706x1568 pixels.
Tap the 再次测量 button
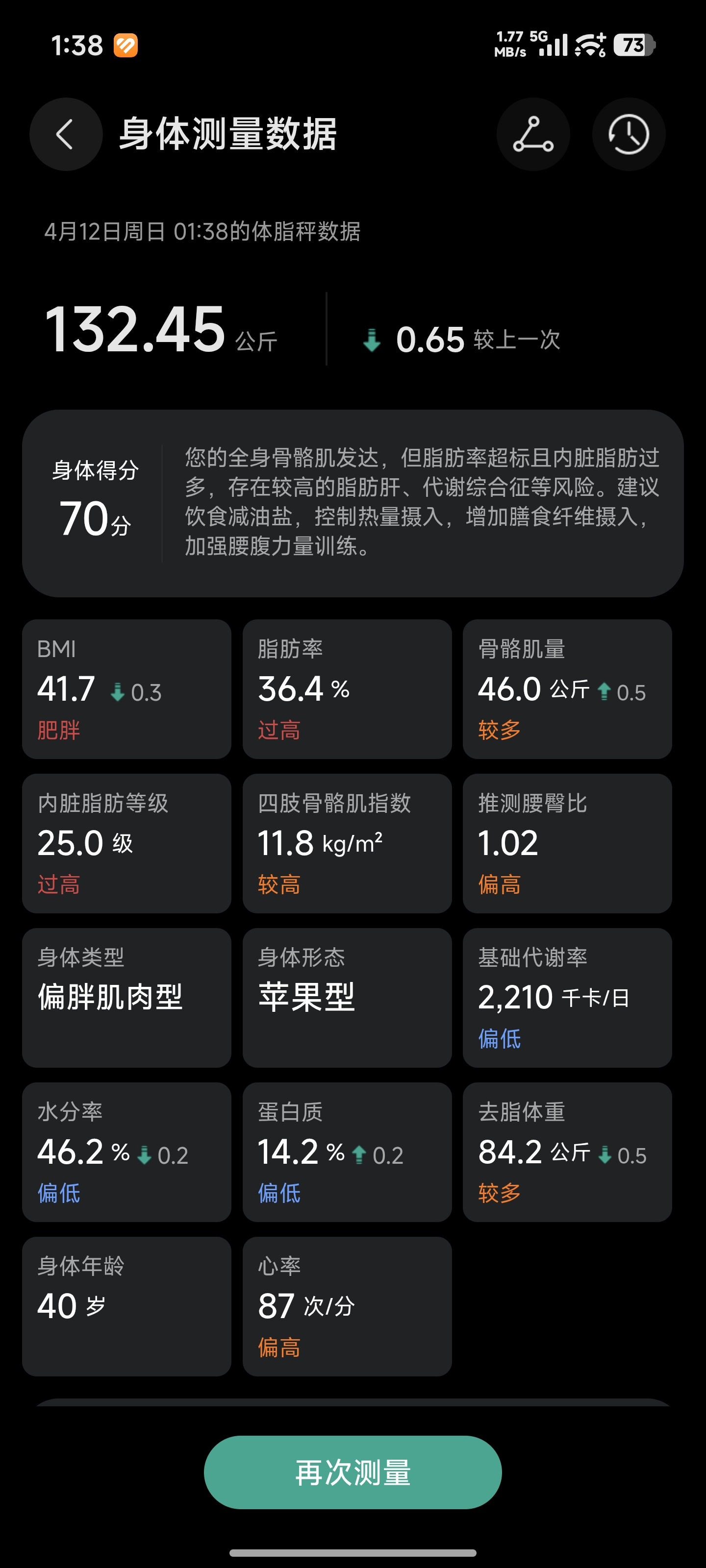pyautogui.click(x=353, y=1472)
